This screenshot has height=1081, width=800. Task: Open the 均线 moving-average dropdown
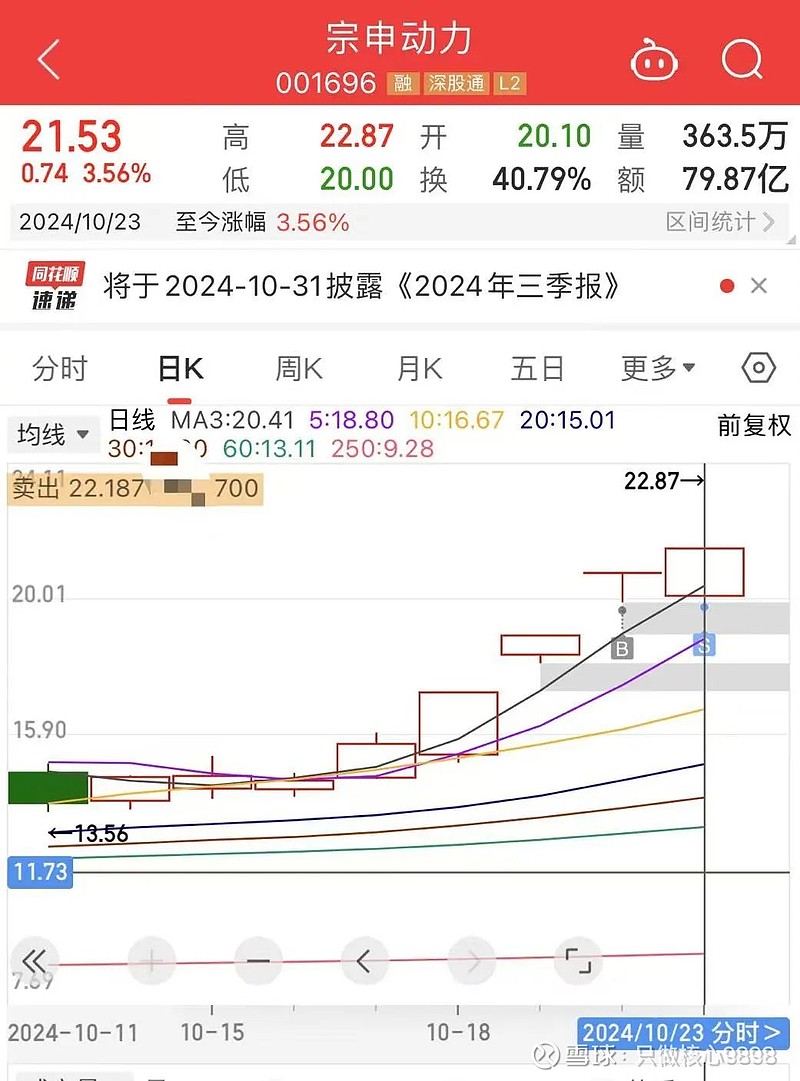[x=52, y=434]
